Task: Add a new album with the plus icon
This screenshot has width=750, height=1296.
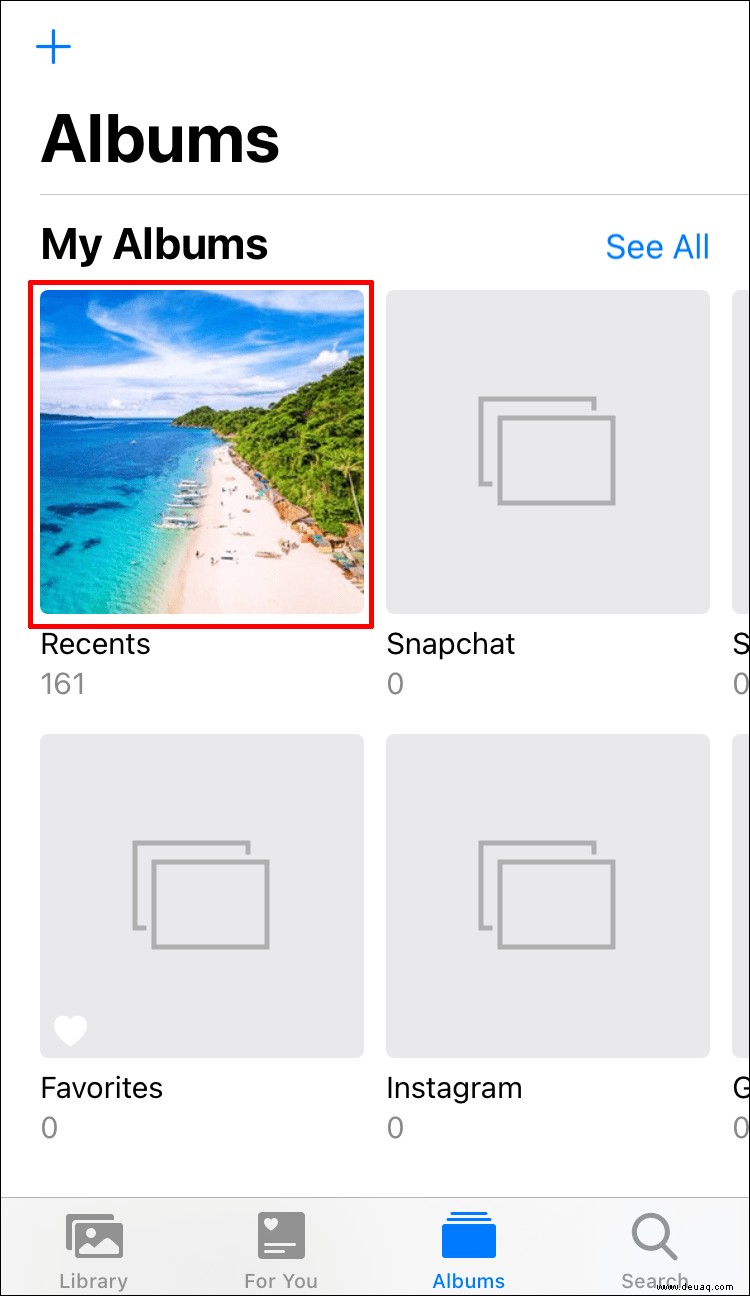Action: pyautogui.click(x=54, y=47)
